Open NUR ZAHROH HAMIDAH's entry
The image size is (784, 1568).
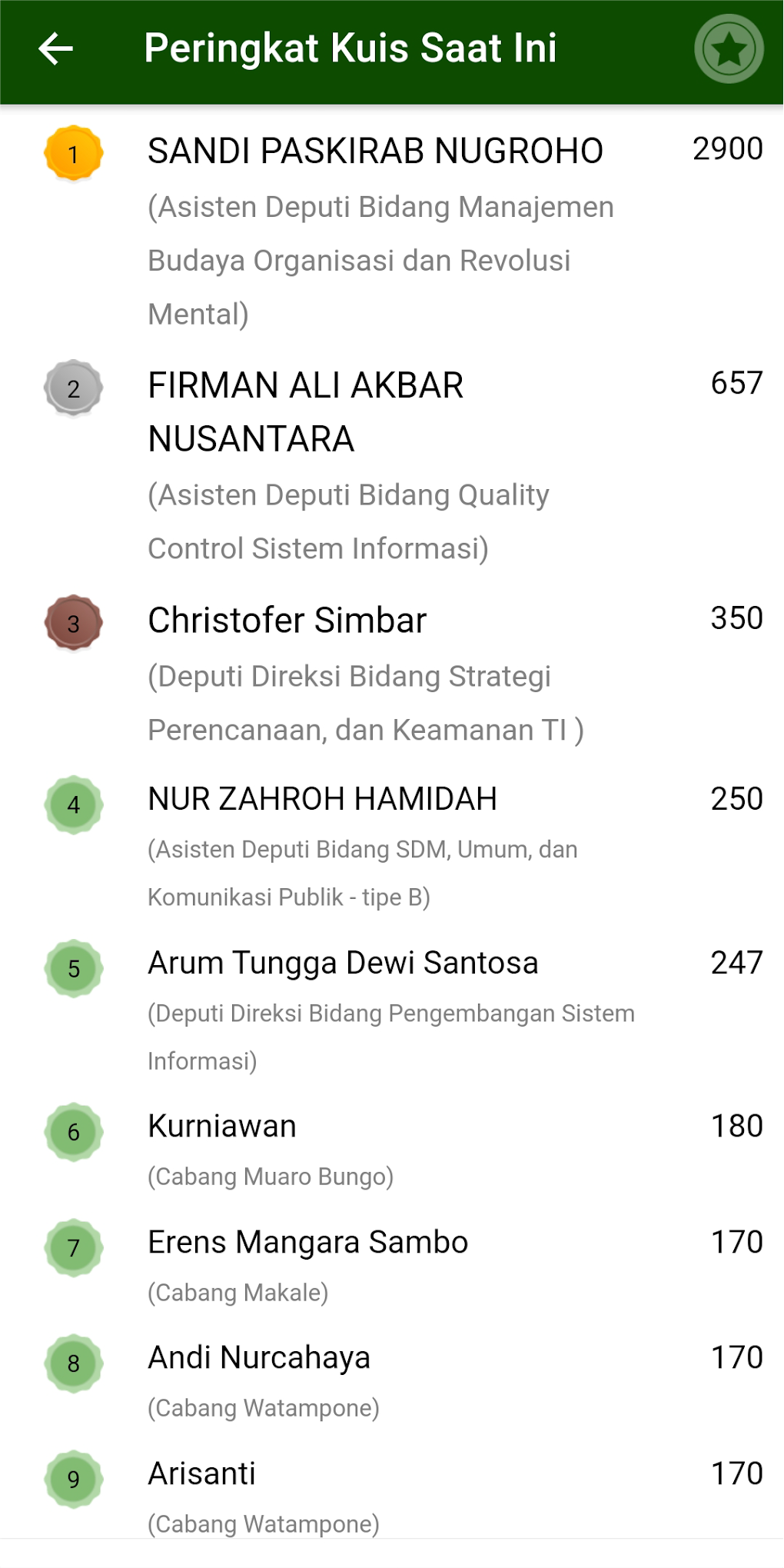(x=321, y=800)
